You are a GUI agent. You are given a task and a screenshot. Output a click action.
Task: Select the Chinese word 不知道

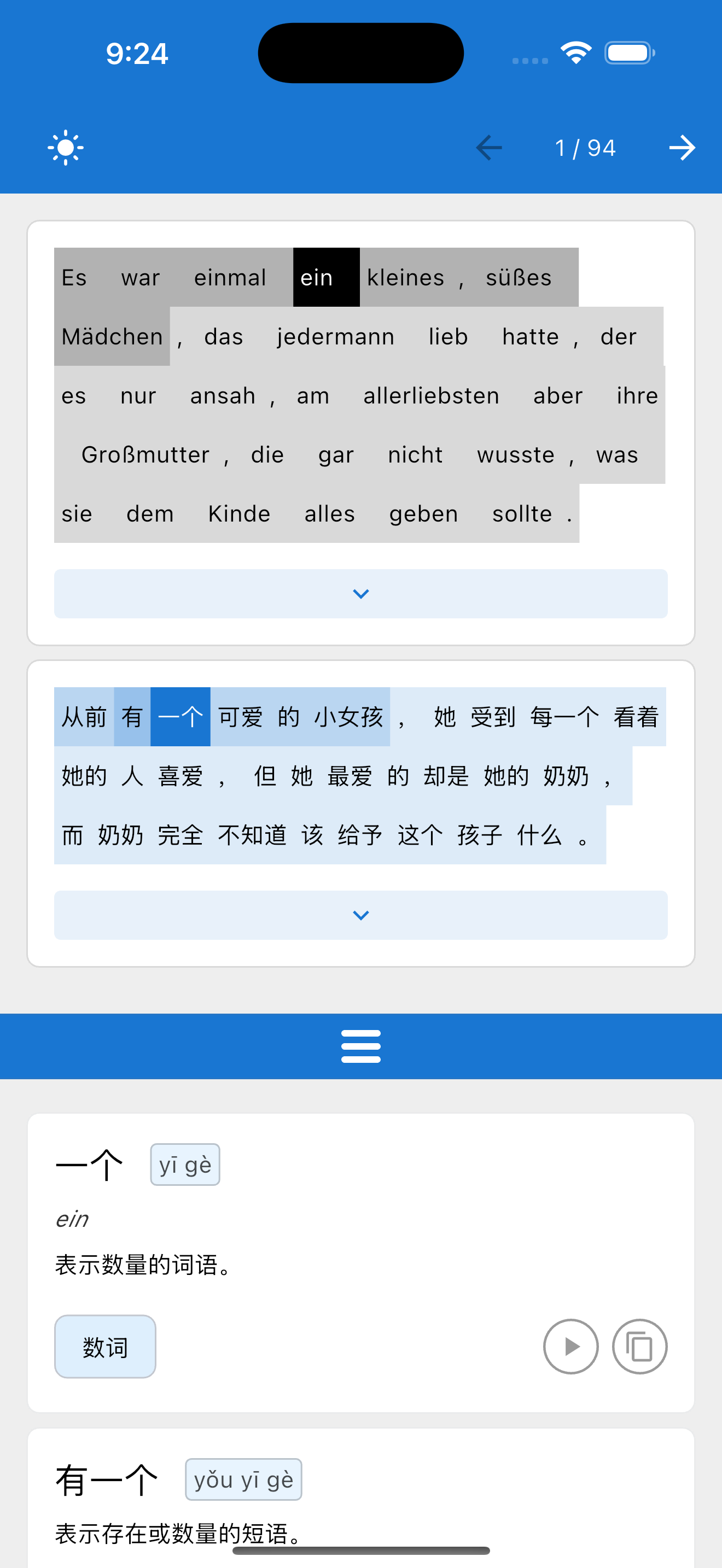tap(252, 835)
